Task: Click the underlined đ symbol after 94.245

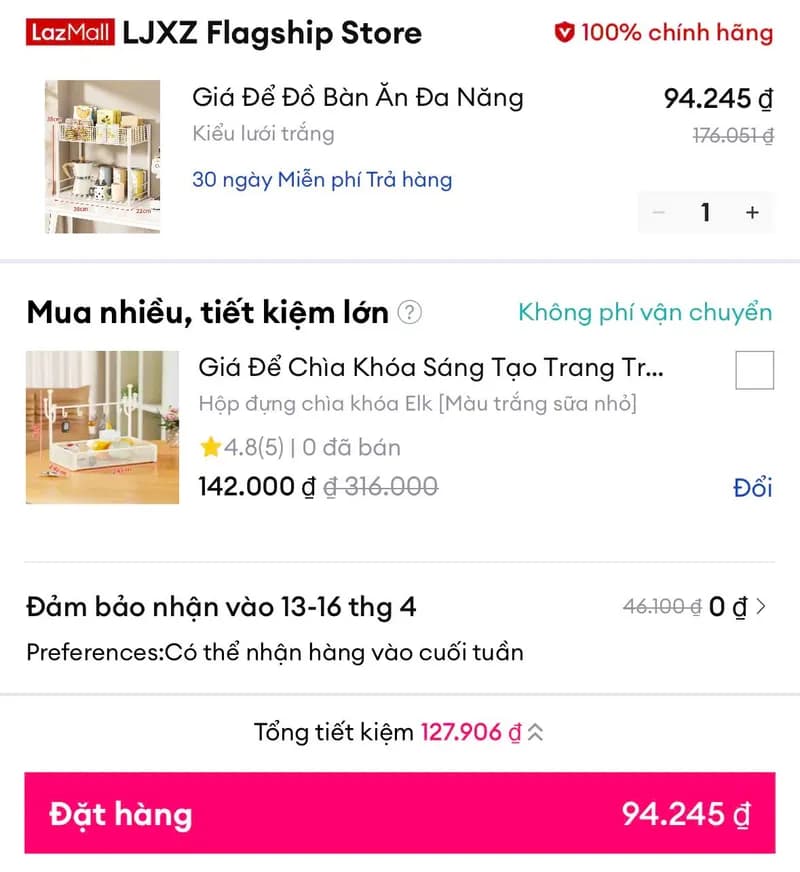Action: (765, 98)
